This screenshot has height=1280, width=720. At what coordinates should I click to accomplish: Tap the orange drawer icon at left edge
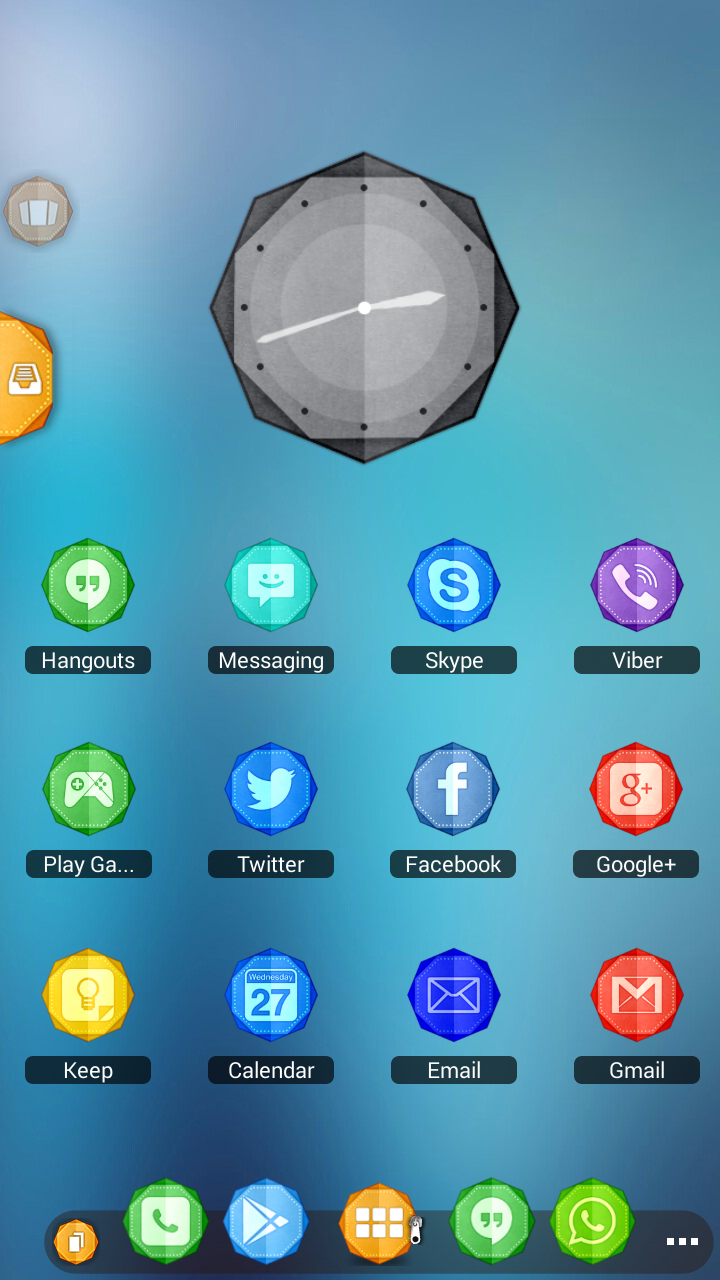pyautogui.click(x=22, y=378)
